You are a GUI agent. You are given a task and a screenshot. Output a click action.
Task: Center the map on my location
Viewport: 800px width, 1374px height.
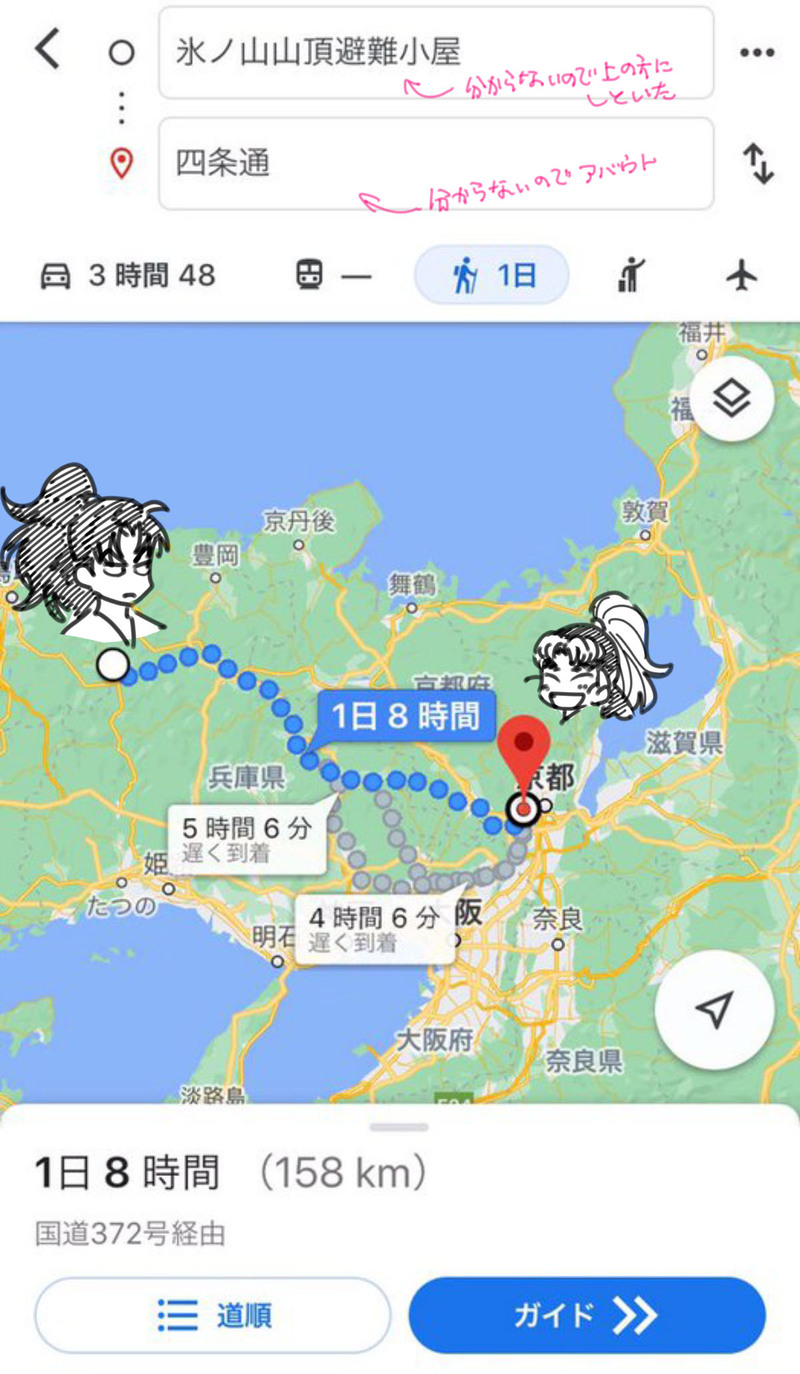coord(713,1010)
